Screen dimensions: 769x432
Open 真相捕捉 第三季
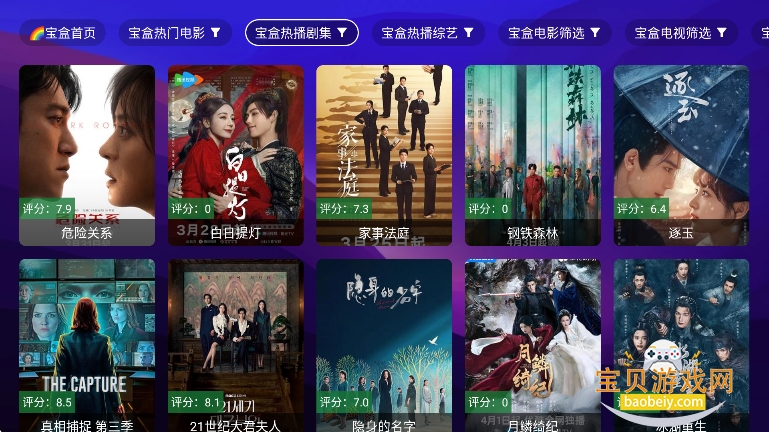(87, 345)
